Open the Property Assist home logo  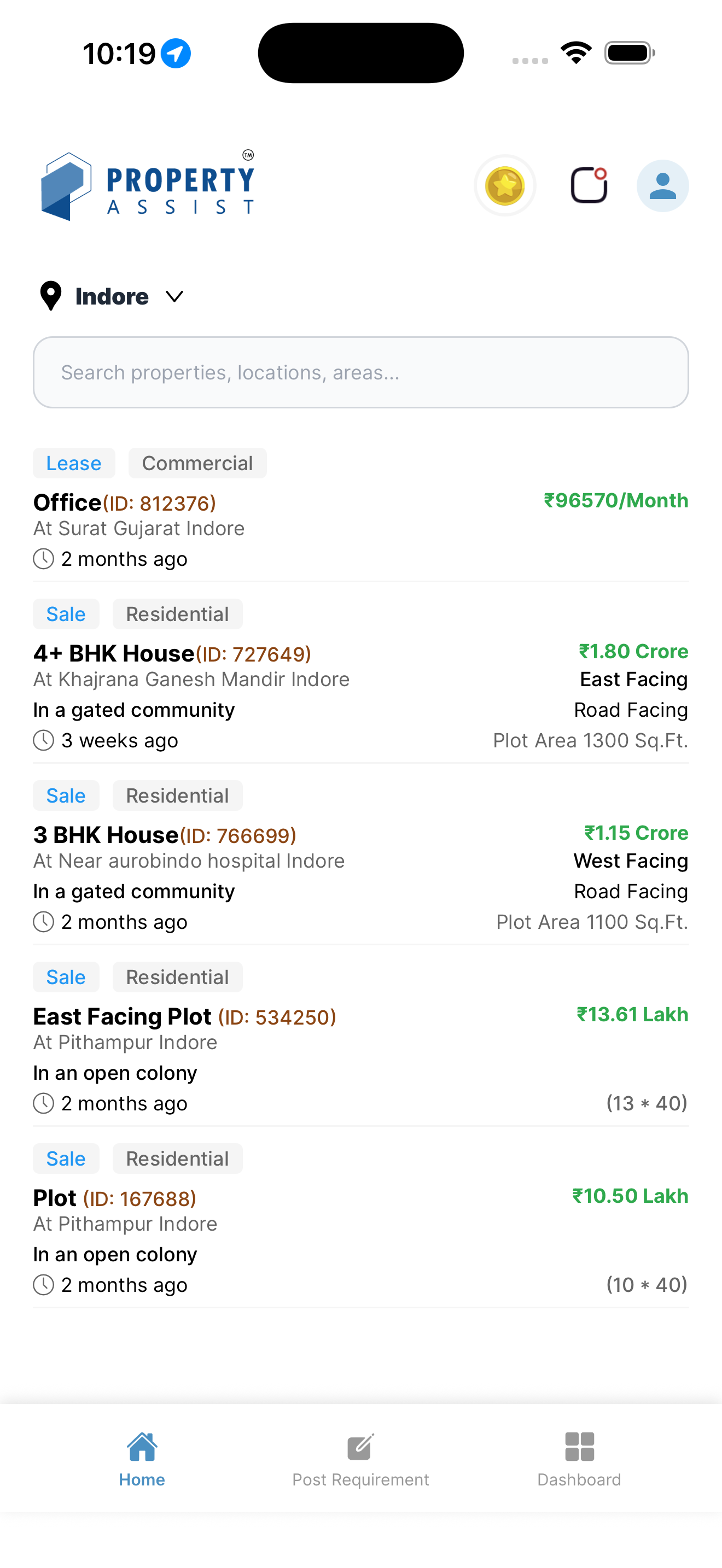pos(146,186)
